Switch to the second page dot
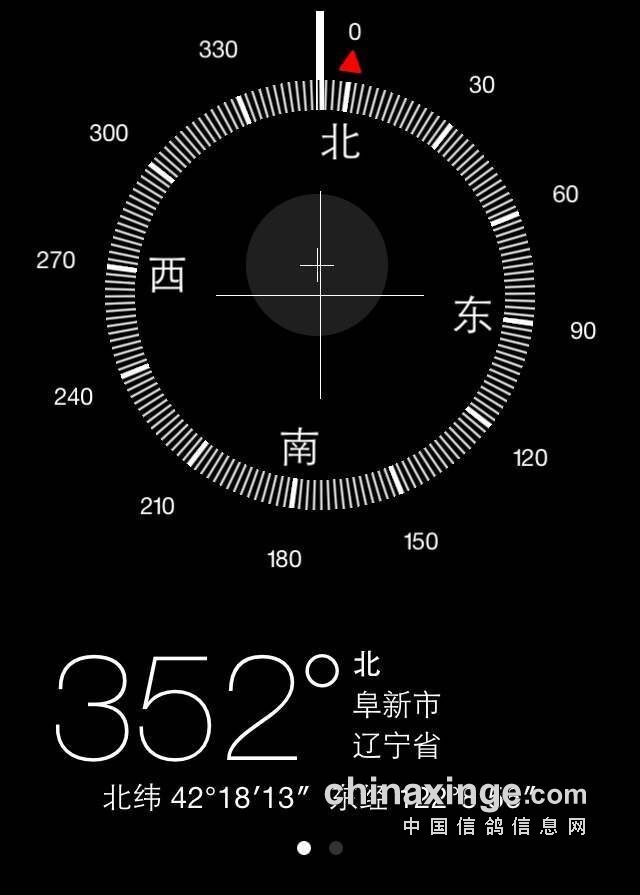Image resolution: width=640 pixels, height=895 pixels. coord(336,848)
